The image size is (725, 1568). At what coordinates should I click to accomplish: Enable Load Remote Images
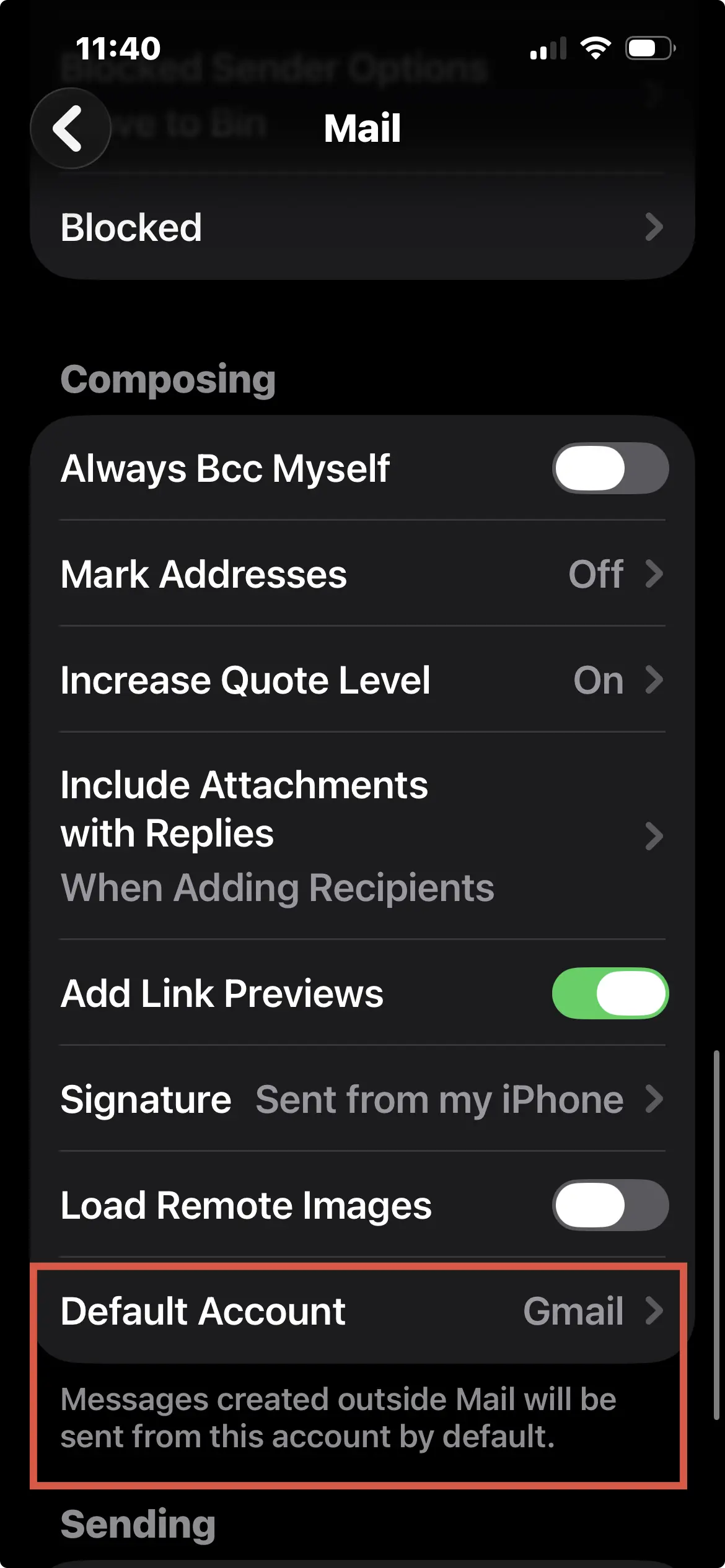tap(610, 1205)
